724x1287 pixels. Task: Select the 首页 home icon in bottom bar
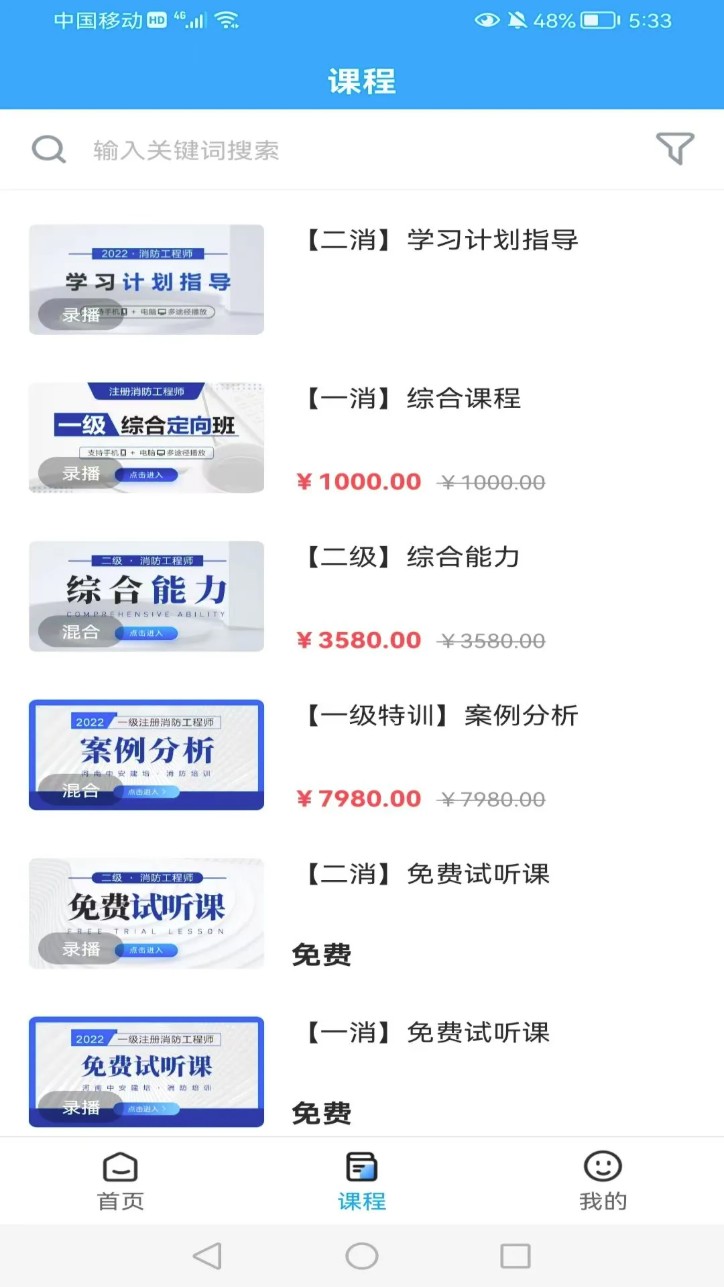click(119, 1166)
